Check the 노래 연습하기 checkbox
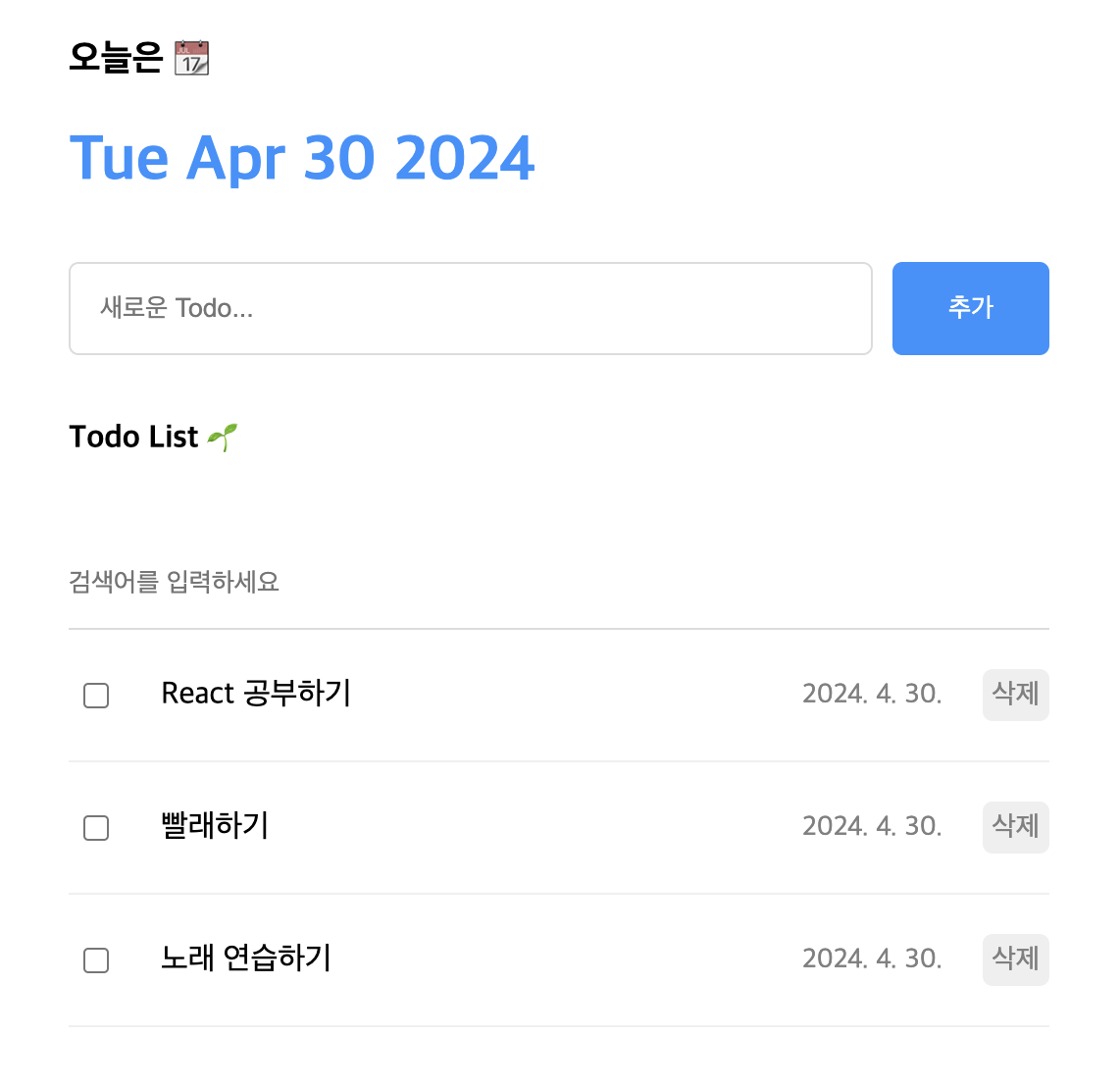This screenshot has height=1089, width=1120. click(96, 960)
